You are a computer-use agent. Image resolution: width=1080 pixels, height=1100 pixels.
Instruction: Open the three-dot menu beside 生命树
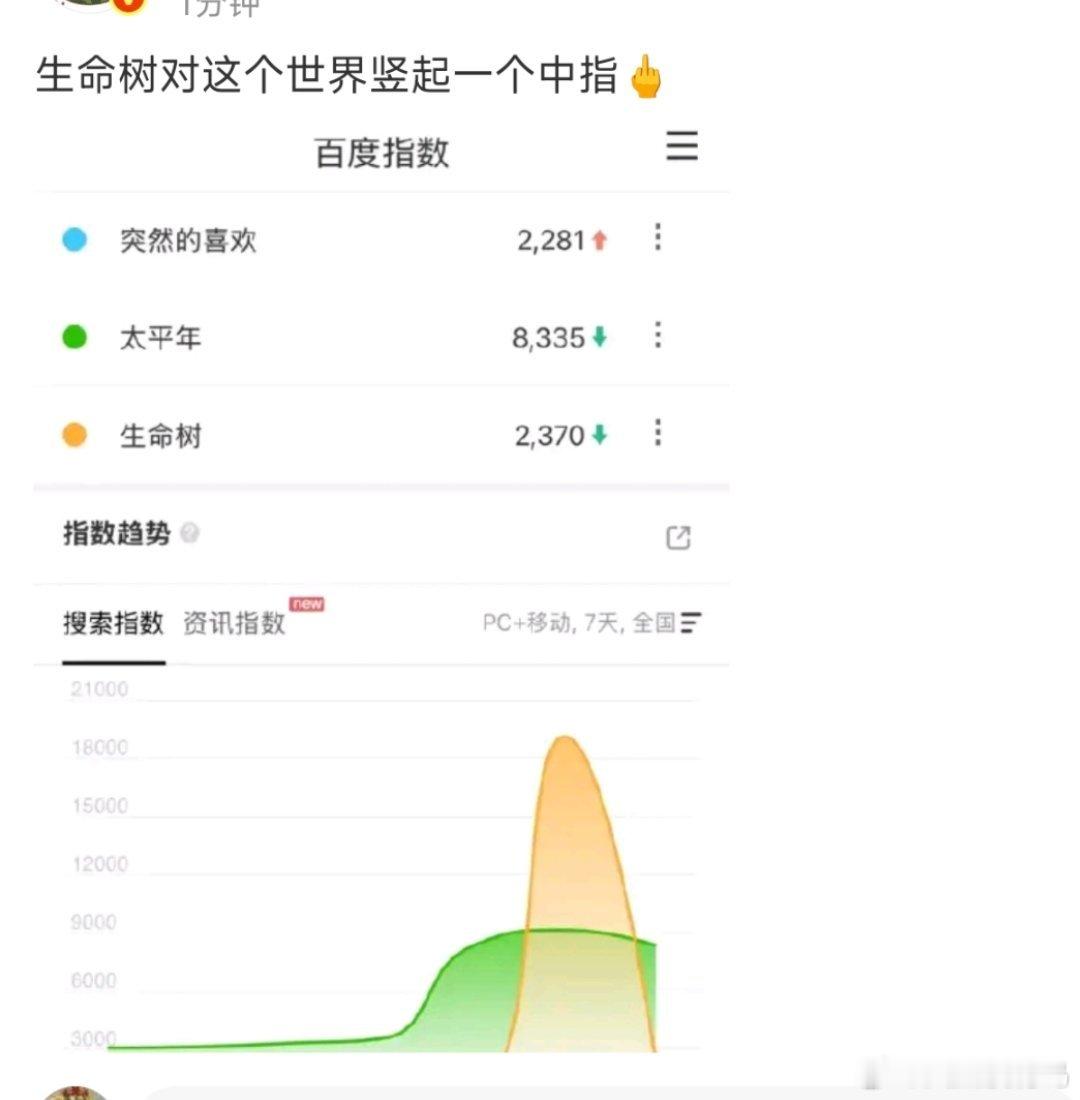pos(657,434)
